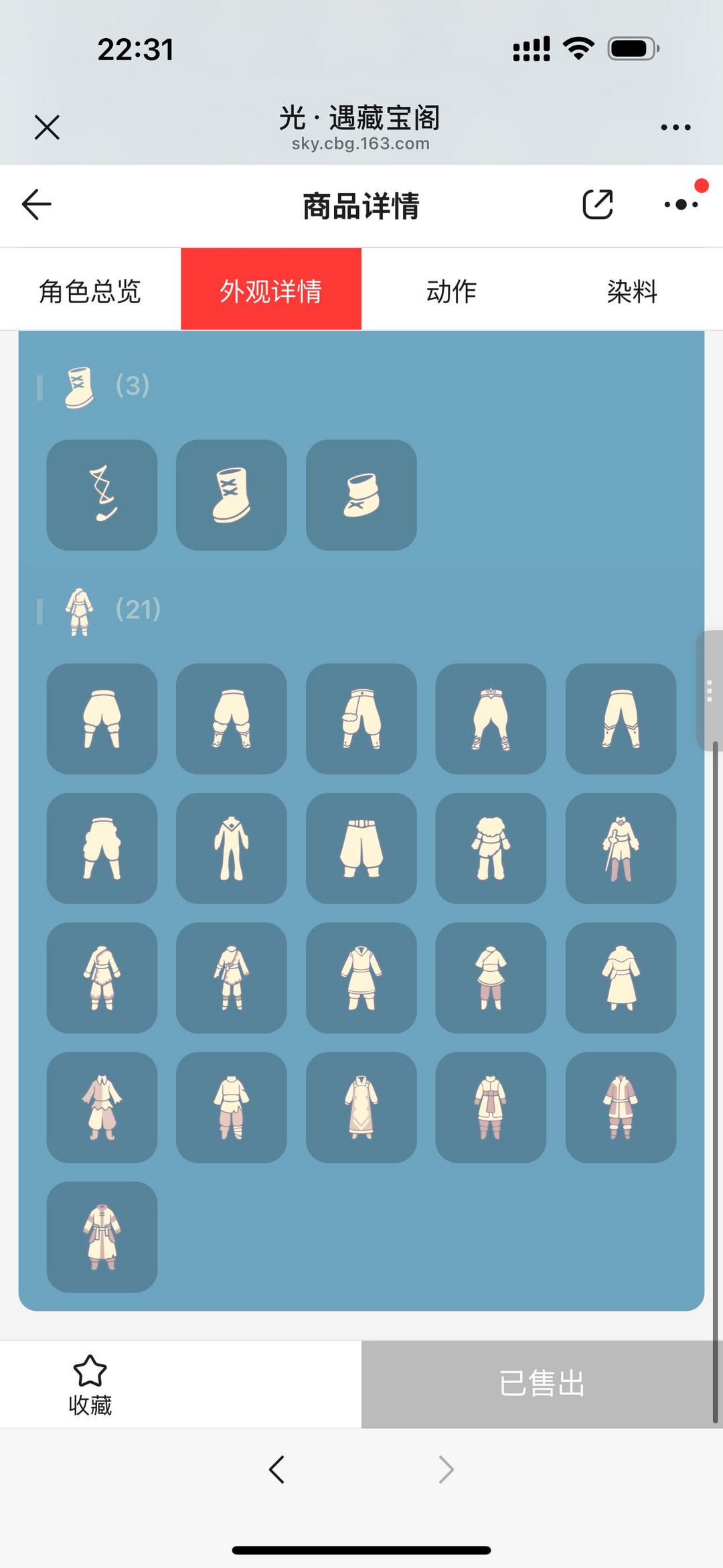
Task: Tap the side floating handle
Action: click(x=710, y=690)
